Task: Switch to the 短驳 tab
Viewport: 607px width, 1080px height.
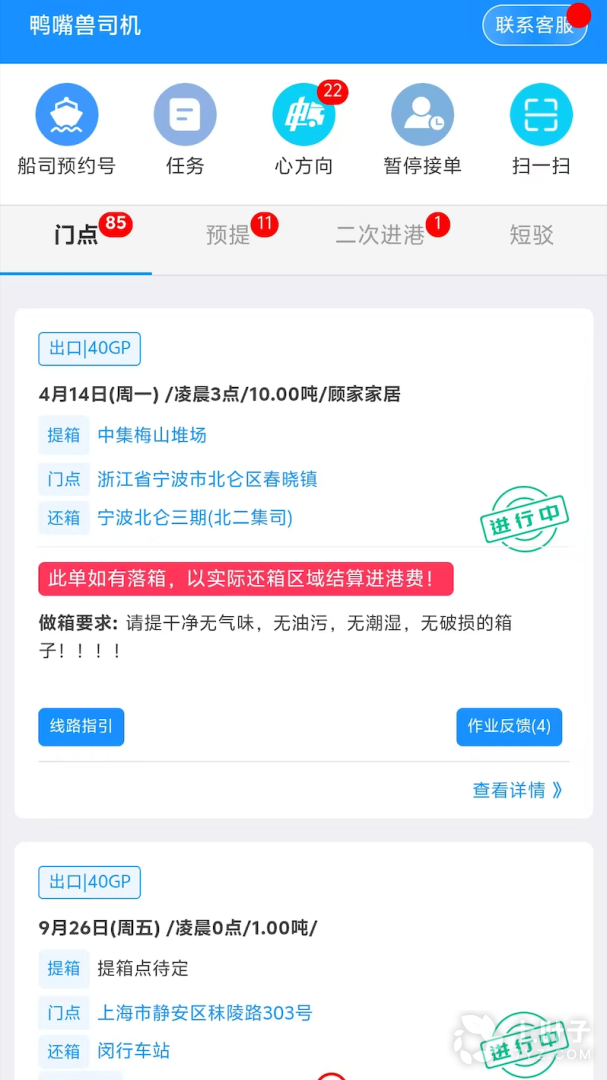Action: pos(531,236)
